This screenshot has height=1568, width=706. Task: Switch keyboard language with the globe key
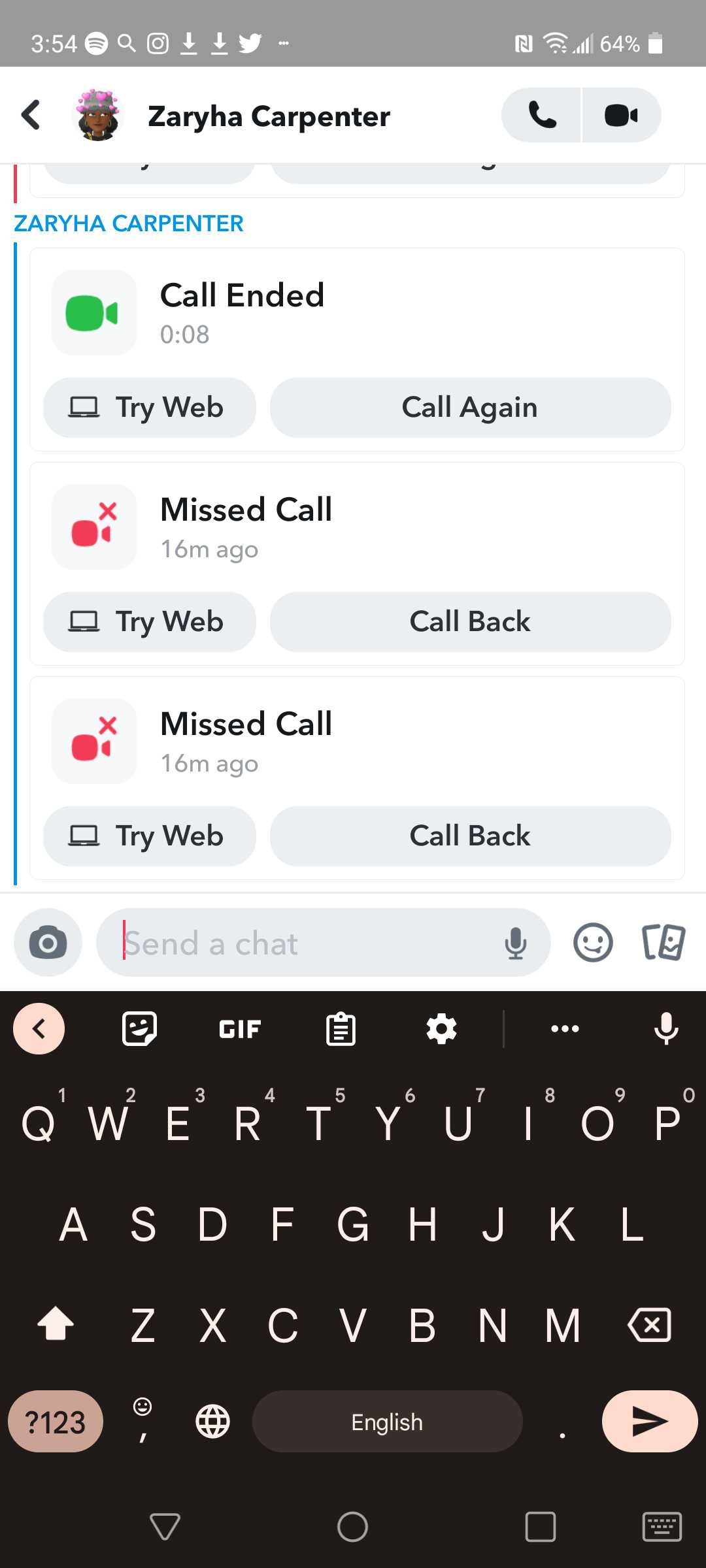tap(213, 1422)
